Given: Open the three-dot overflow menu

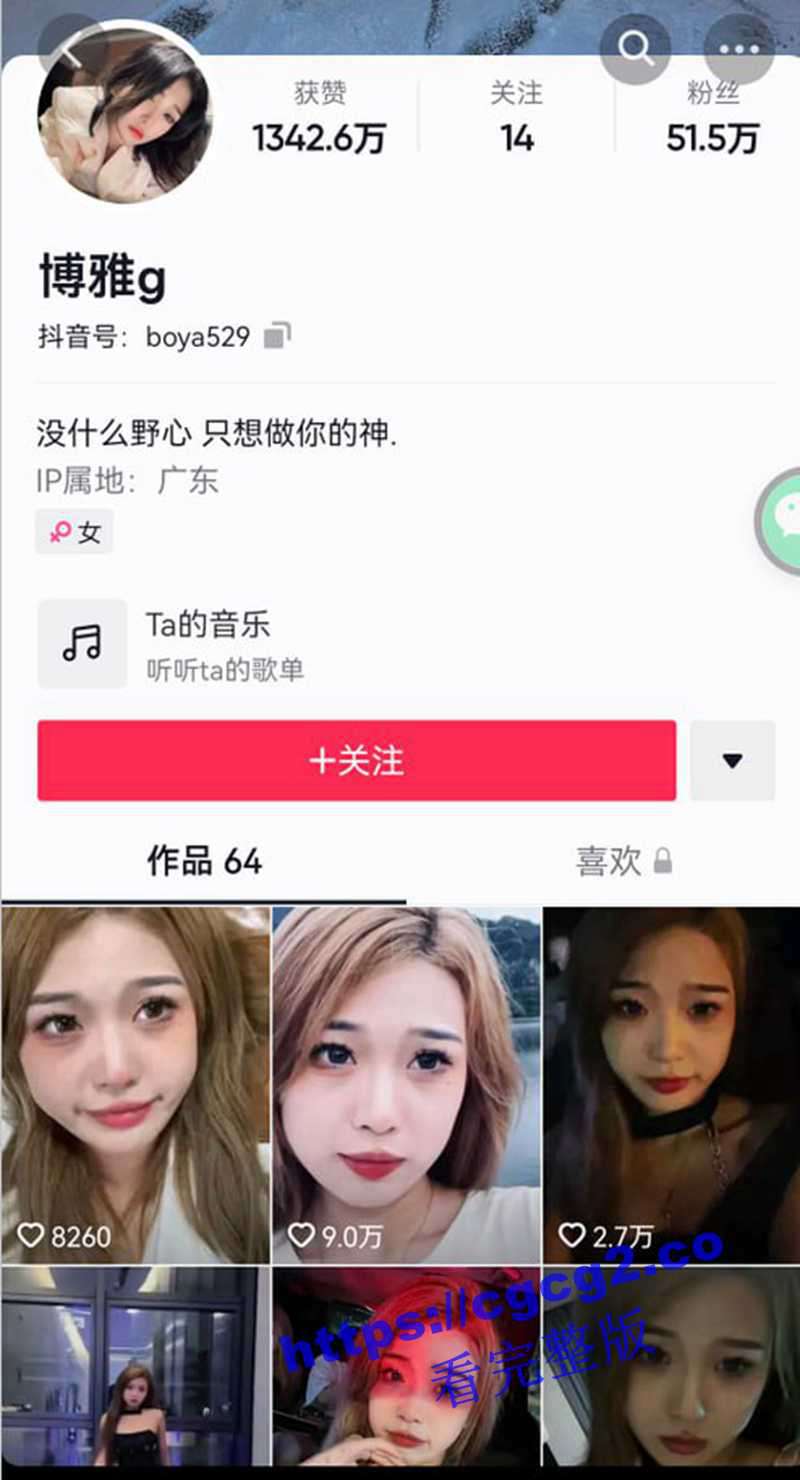Looking at the screenshot, I should [x=739, y=49].
